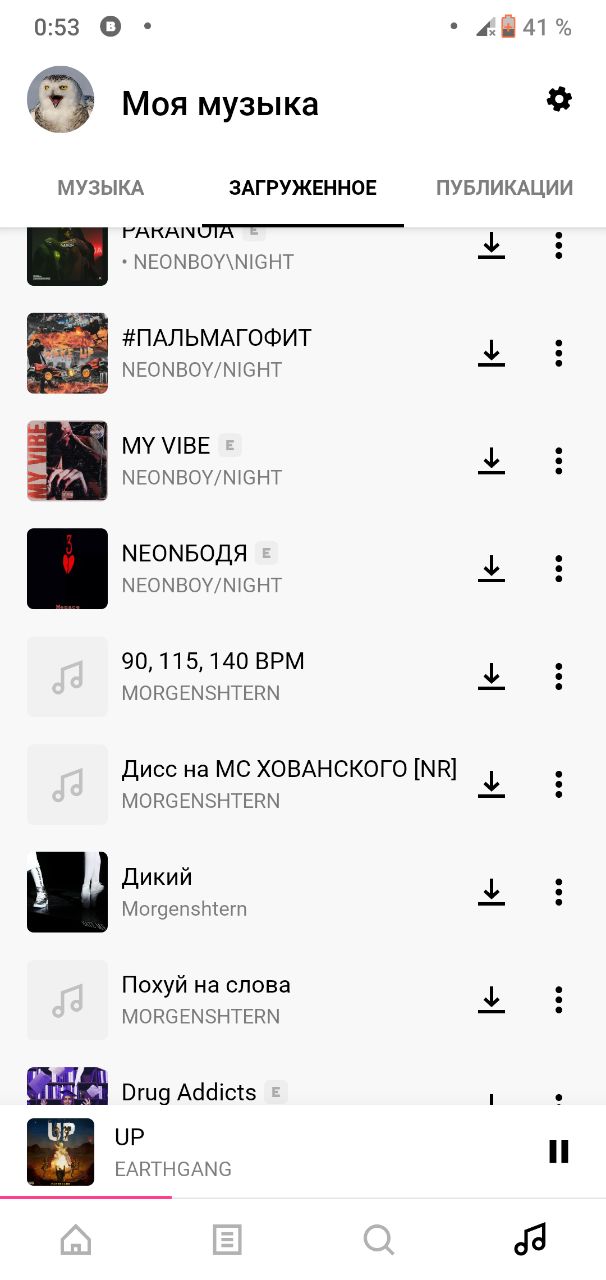The image size is (606, 1280).
Task: Open options for Дисс на МС ХОВАНСКОГО
Action: (x=559, y=785)
